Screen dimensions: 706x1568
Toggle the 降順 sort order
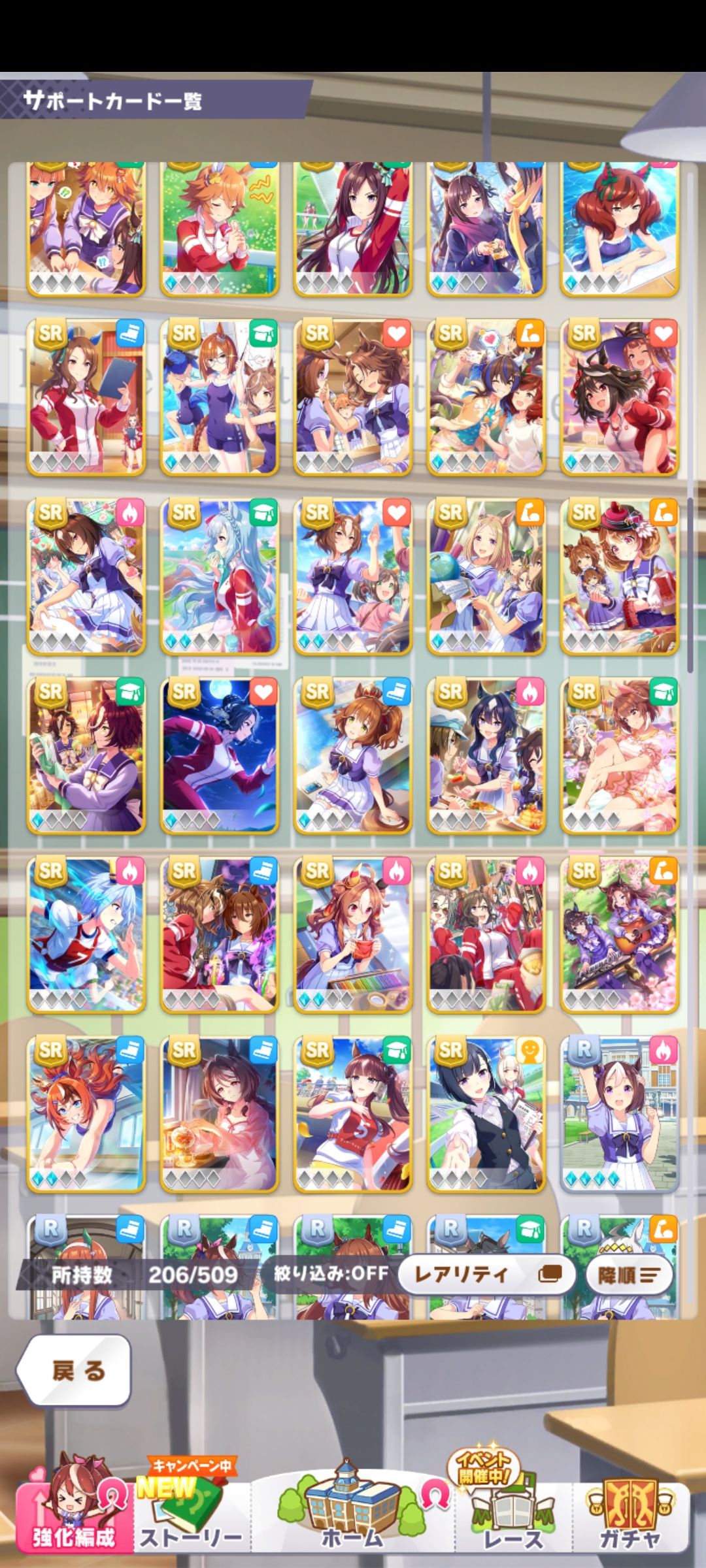[x=628, y=1275]
